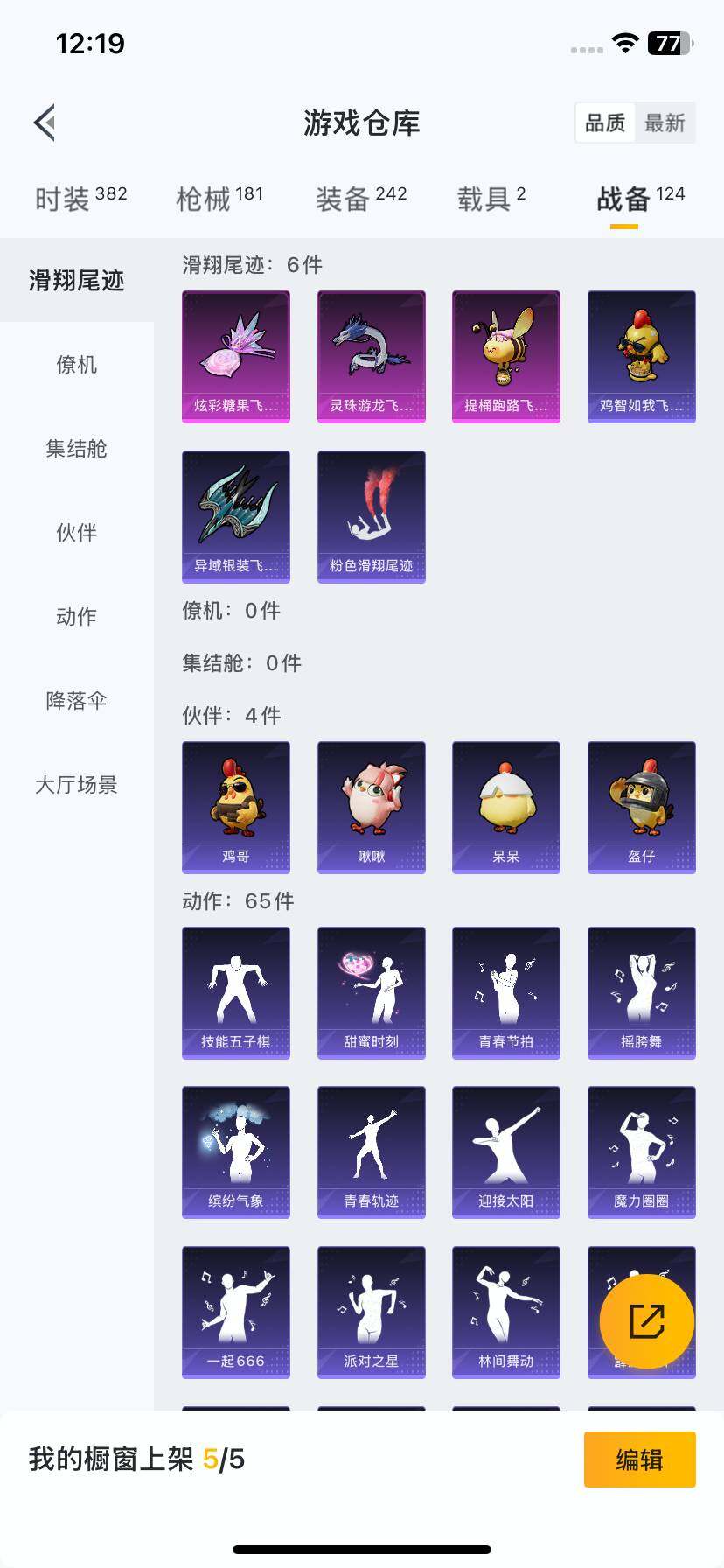Open 大厅场景 category

pos(77,785)
